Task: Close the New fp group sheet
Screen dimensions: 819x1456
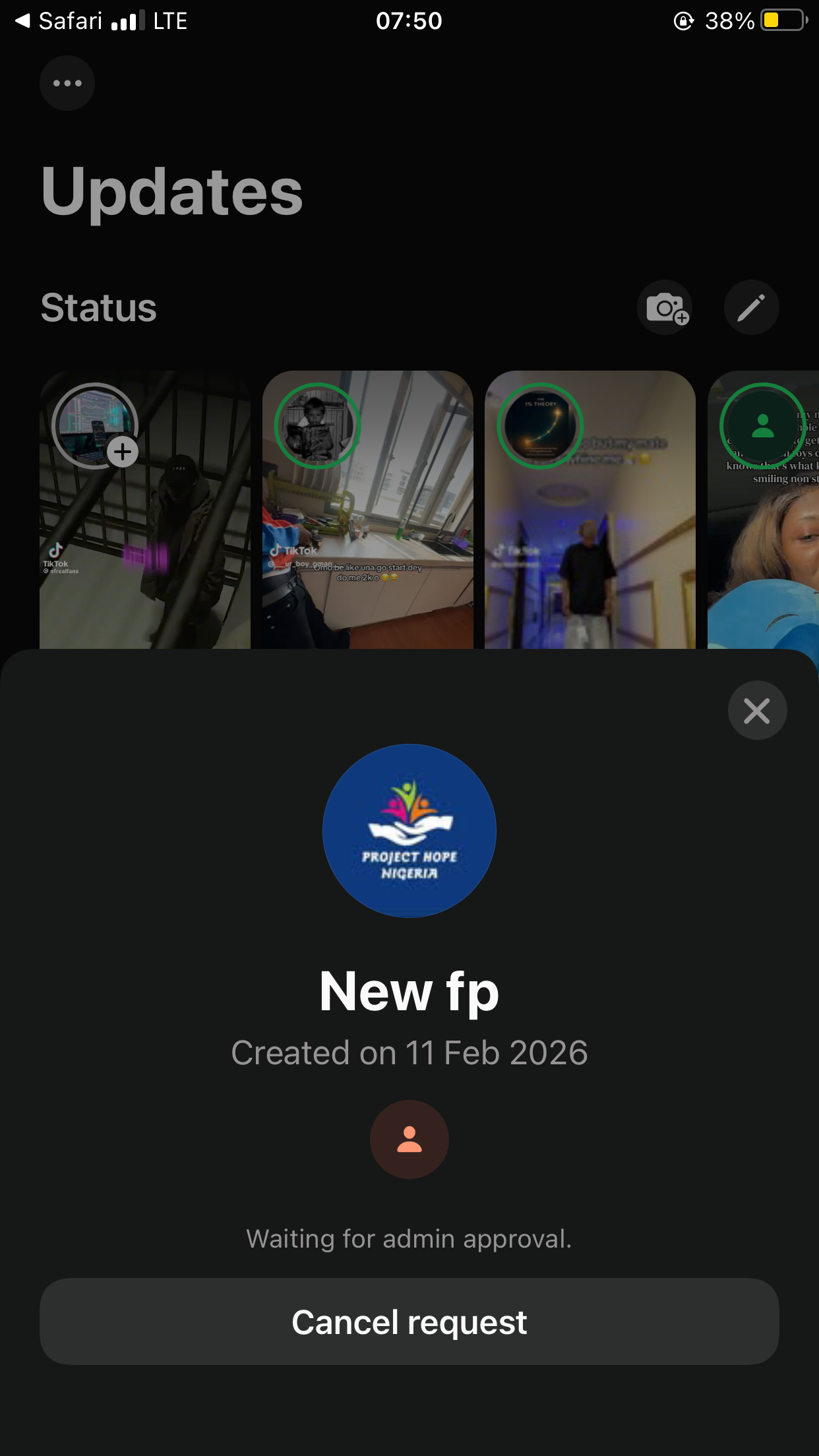Action: pyautogui.click(x=756, y=710)
